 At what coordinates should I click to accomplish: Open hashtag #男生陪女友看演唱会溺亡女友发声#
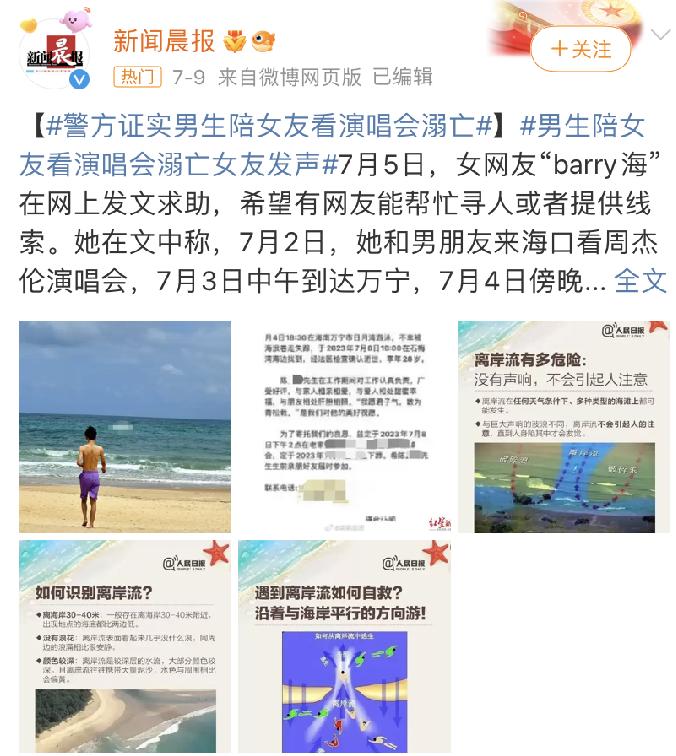[x=332, y=145]
